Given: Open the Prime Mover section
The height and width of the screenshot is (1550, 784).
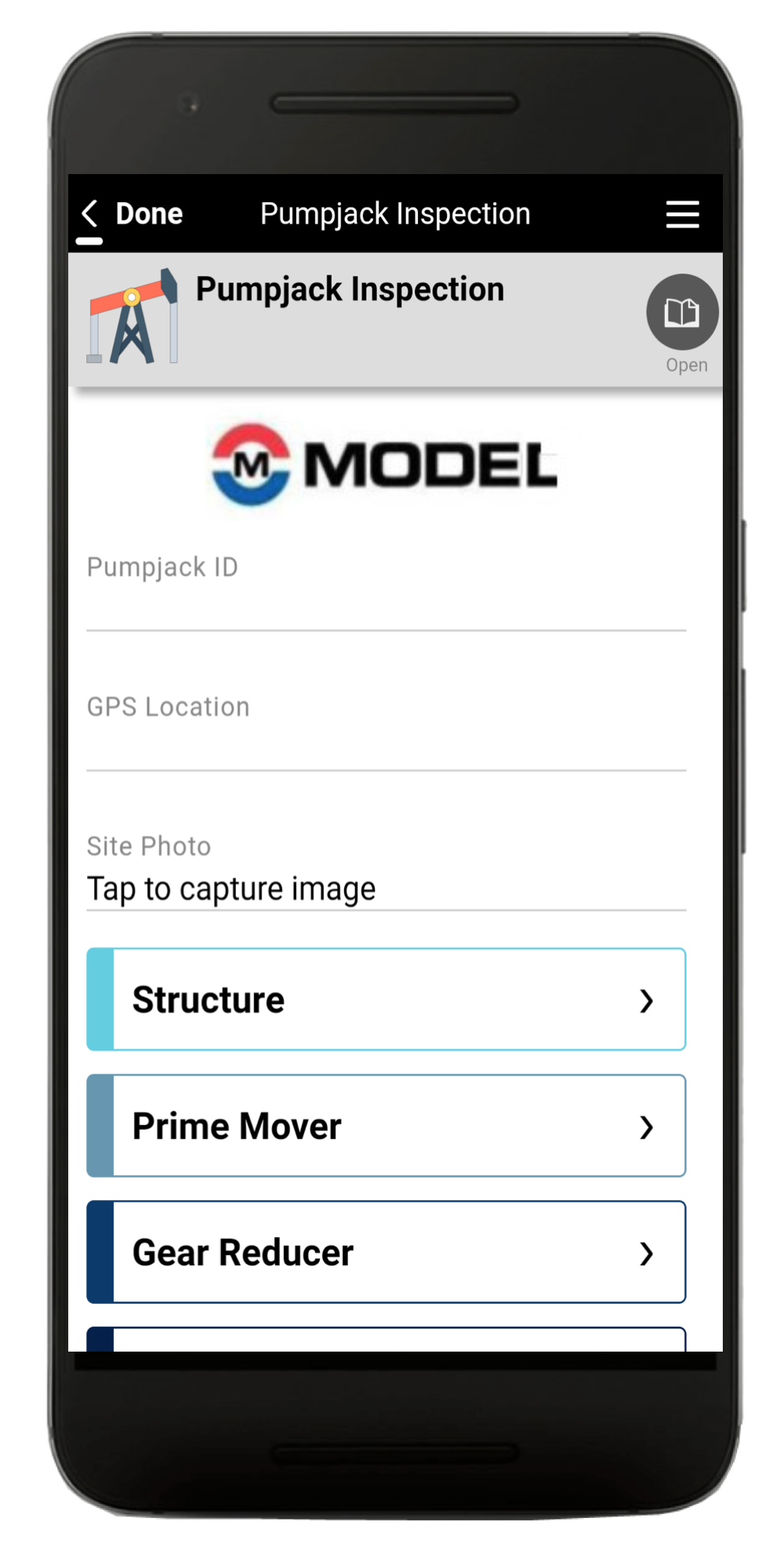Looking at the screenshot, I should (x=386, y=1126).
